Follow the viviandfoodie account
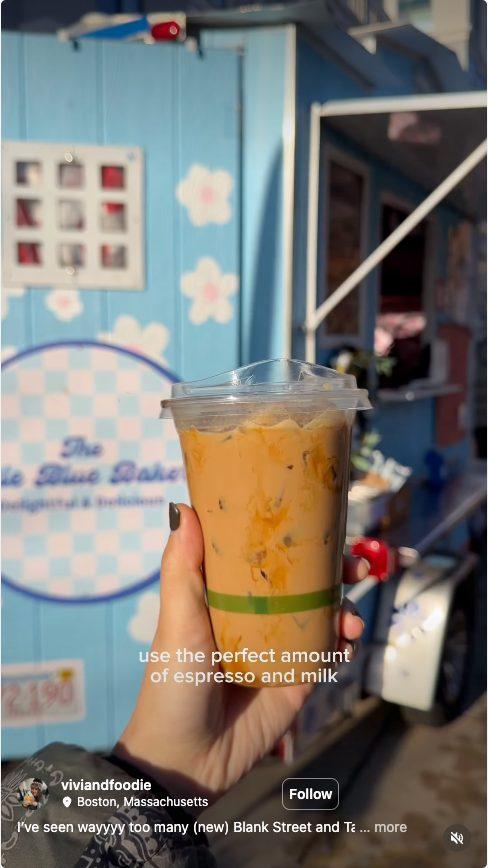 pos(310,794)
